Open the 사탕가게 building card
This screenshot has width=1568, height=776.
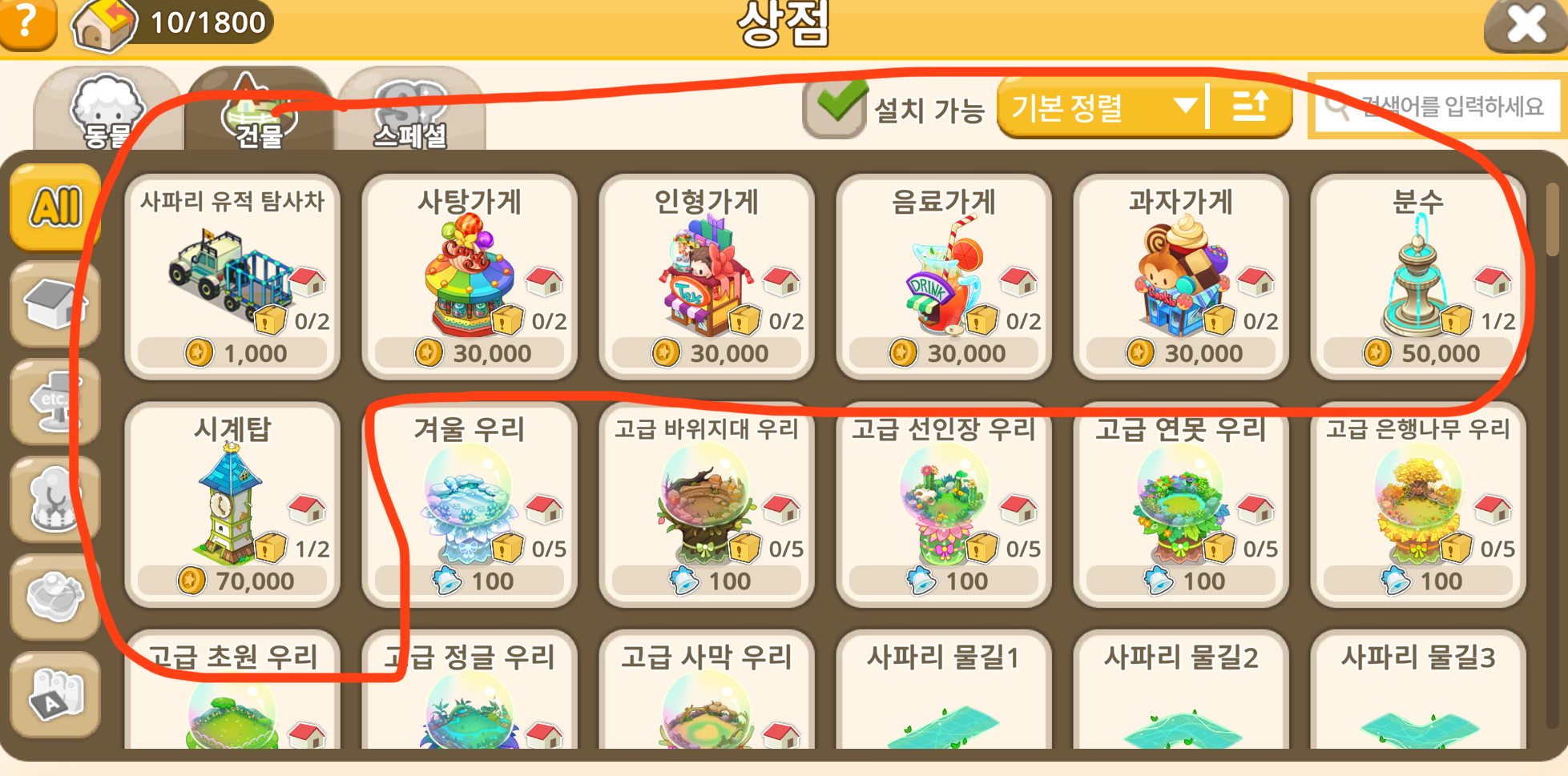coord(470,276)
